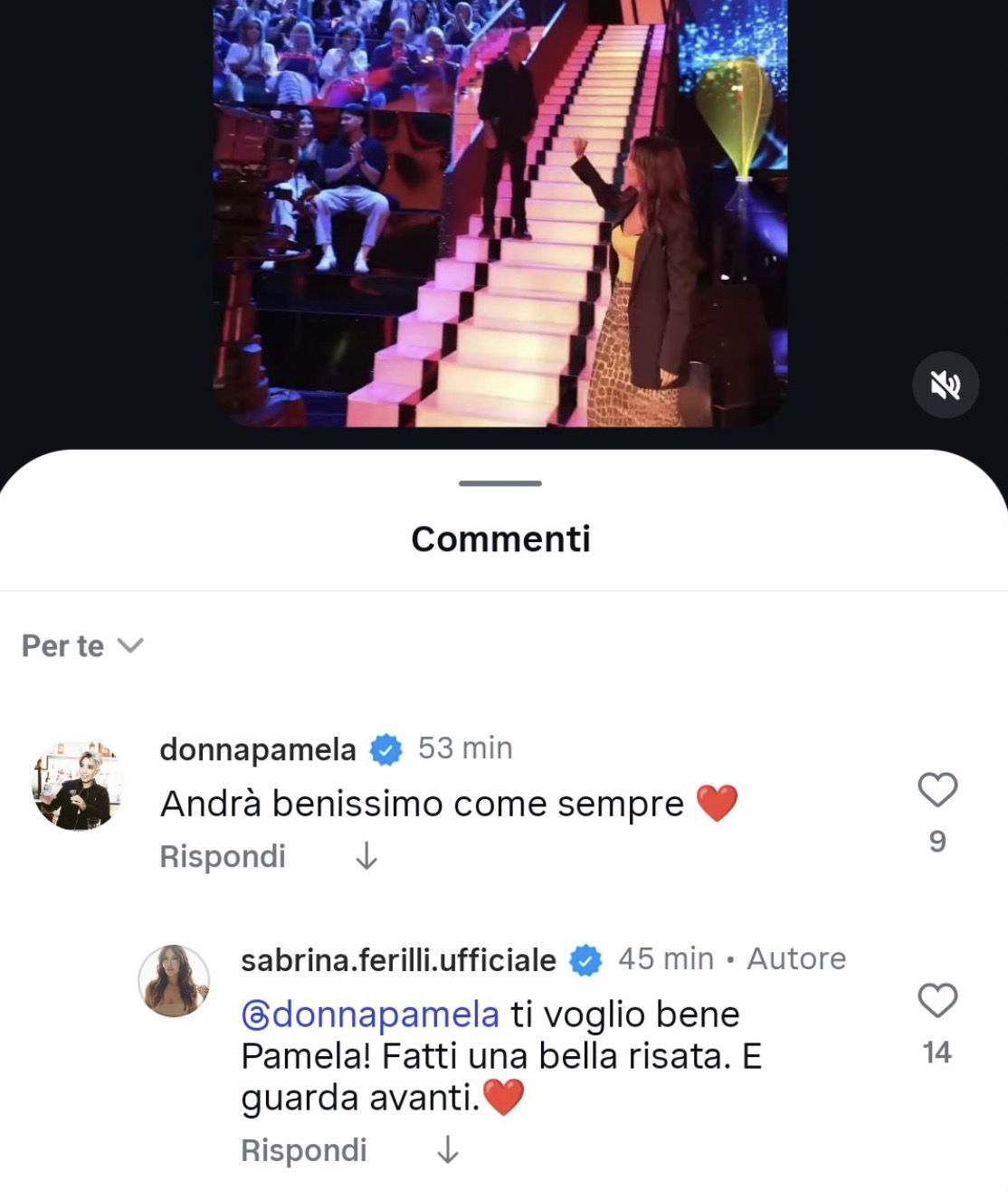Tap the arrow beside Rispondi under sabrina.ferilli.ufficiale
The height and width of the screenshot is (1191, 1008).
[447, 1150]
